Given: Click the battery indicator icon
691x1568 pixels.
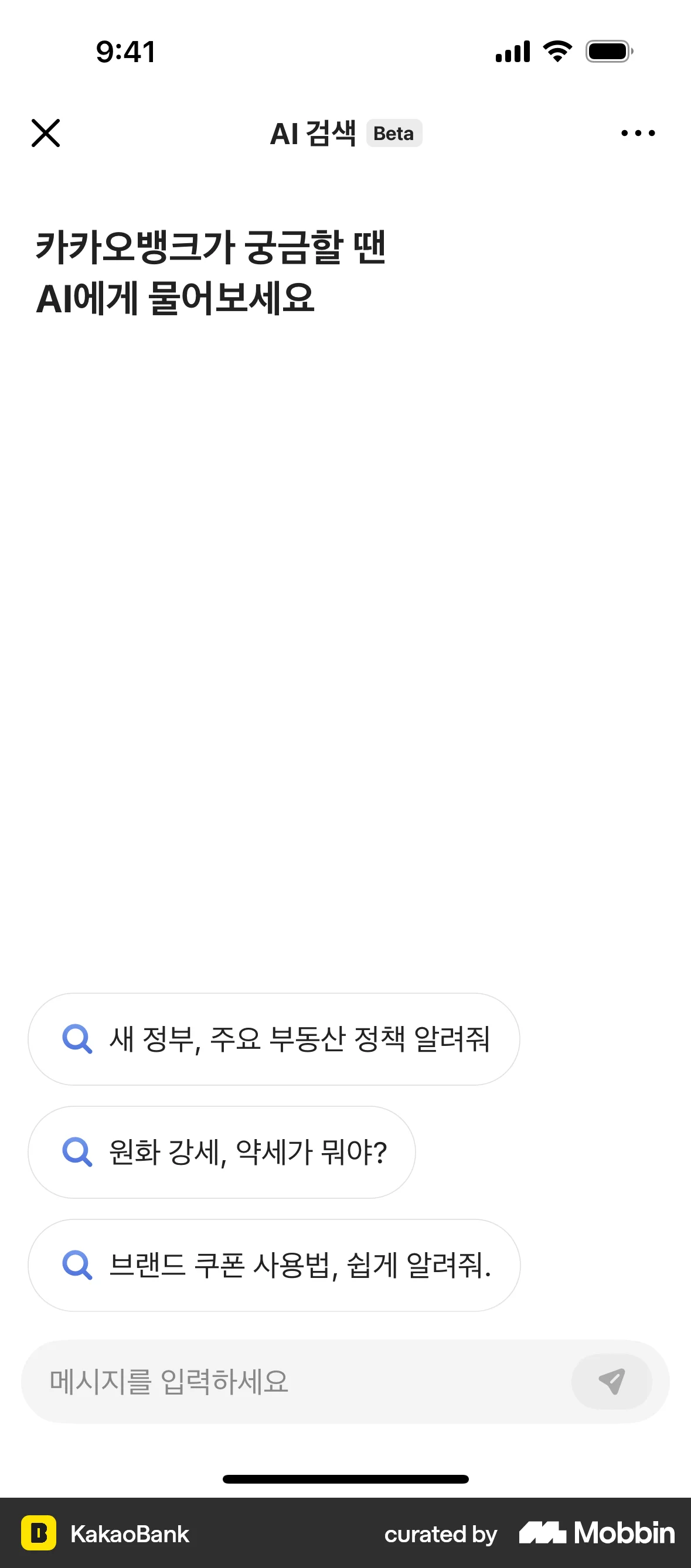Looking at the screenshot, I should [607, 52].
